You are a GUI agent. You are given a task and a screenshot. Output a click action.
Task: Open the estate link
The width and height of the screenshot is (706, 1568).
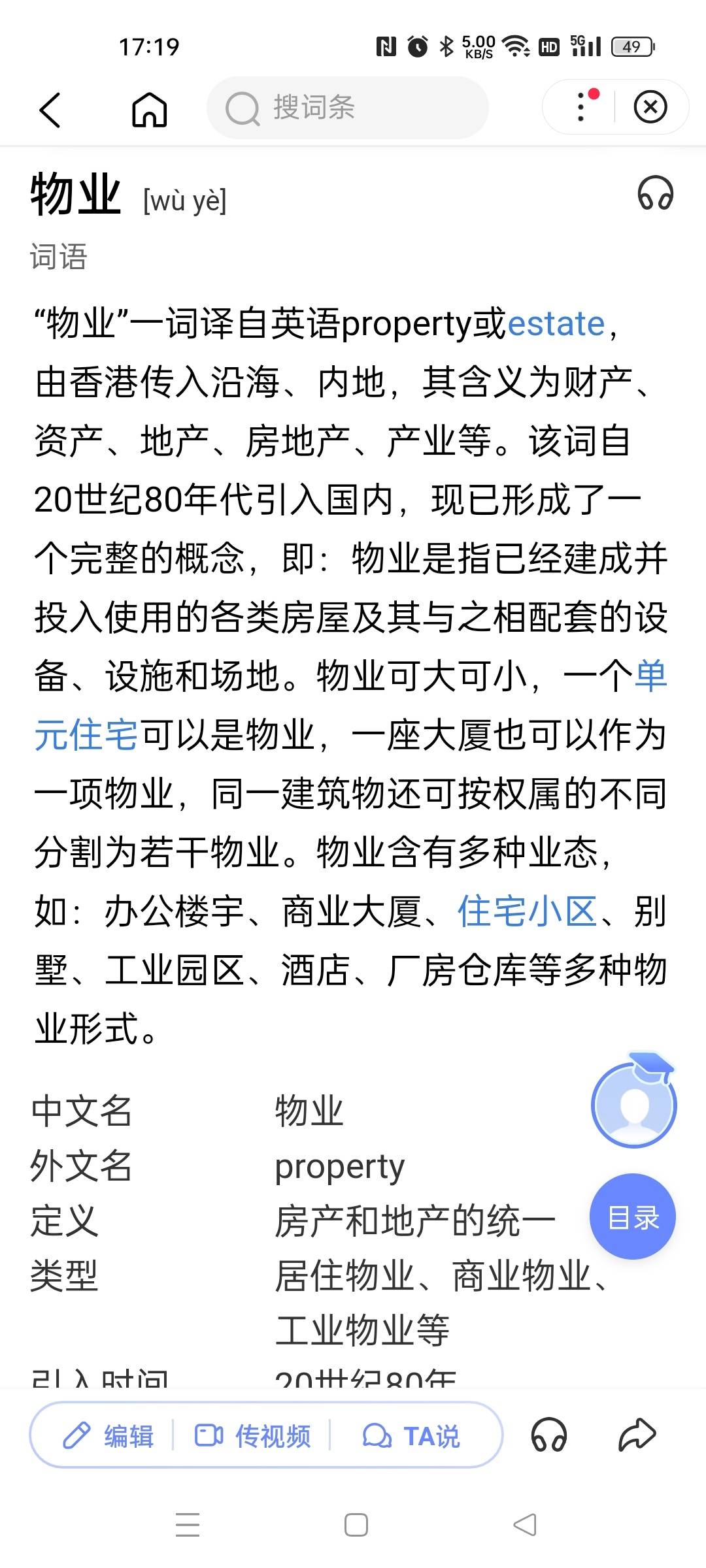coord(556,324)
